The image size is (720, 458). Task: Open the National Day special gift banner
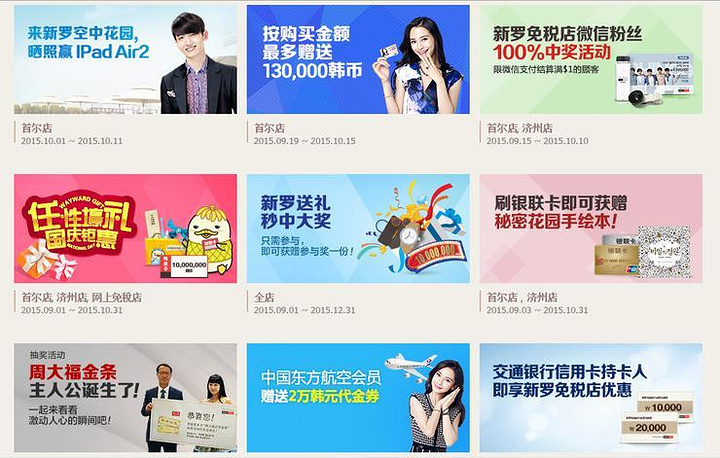[125, 229]
